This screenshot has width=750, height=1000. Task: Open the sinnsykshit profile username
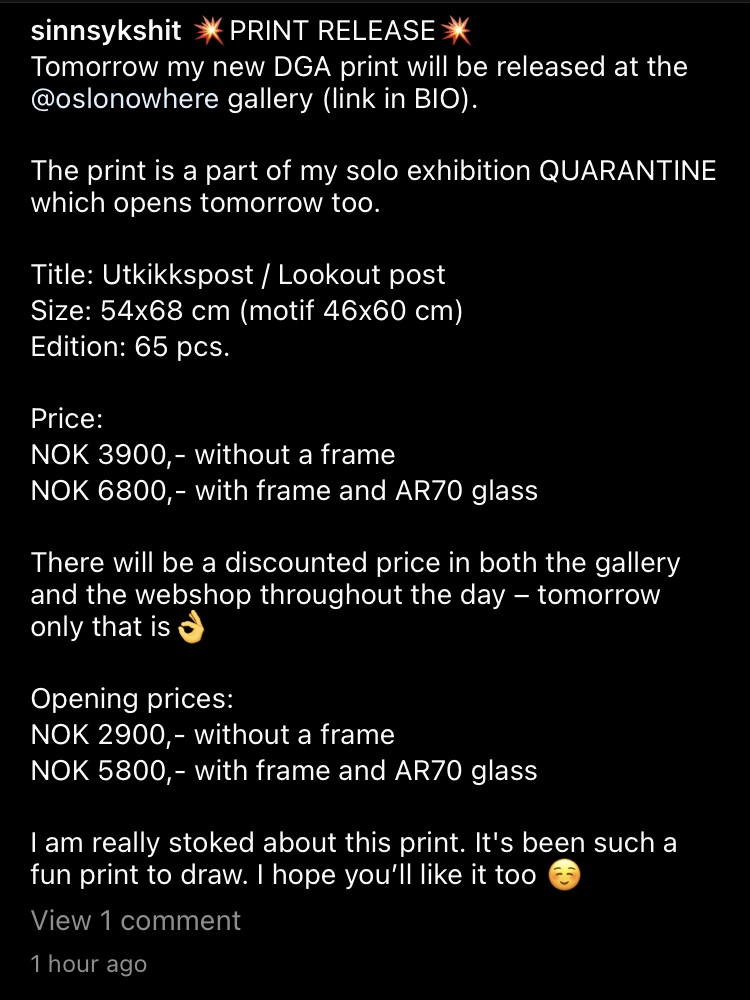(106, 32)
